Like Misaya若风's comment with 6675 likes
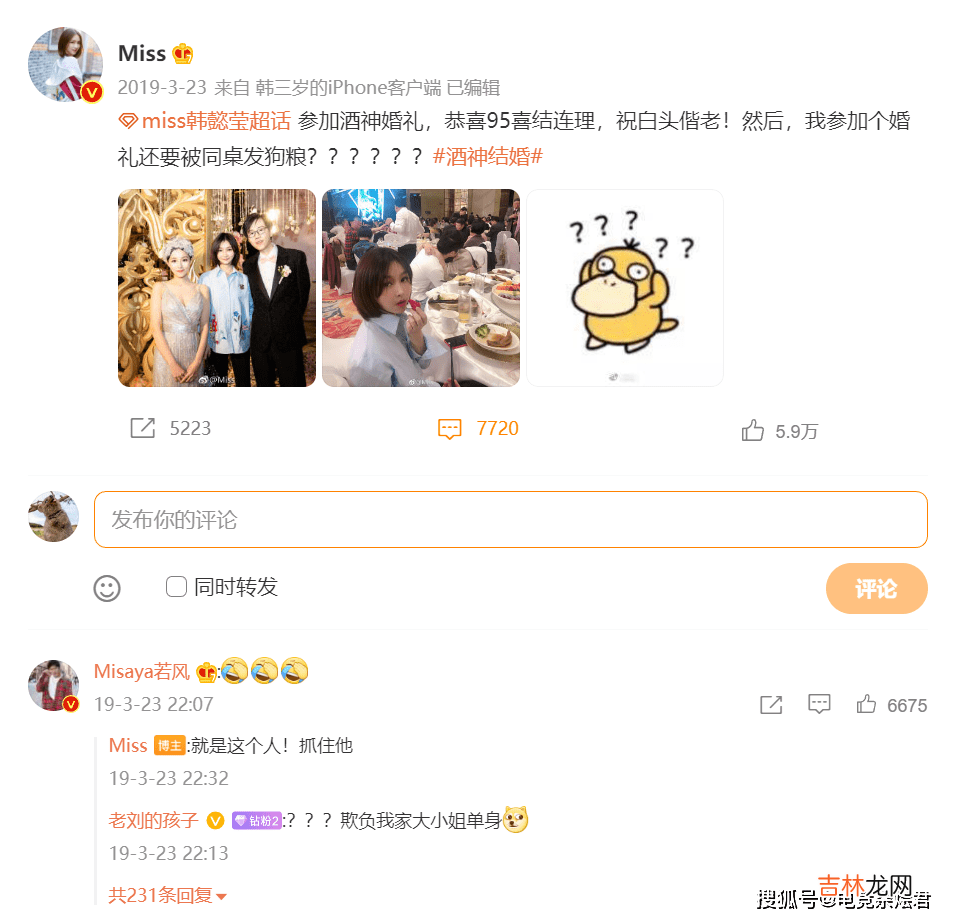The height and width of the screenshot is (921, 953). pyautogui.click(x=866, y=705)
